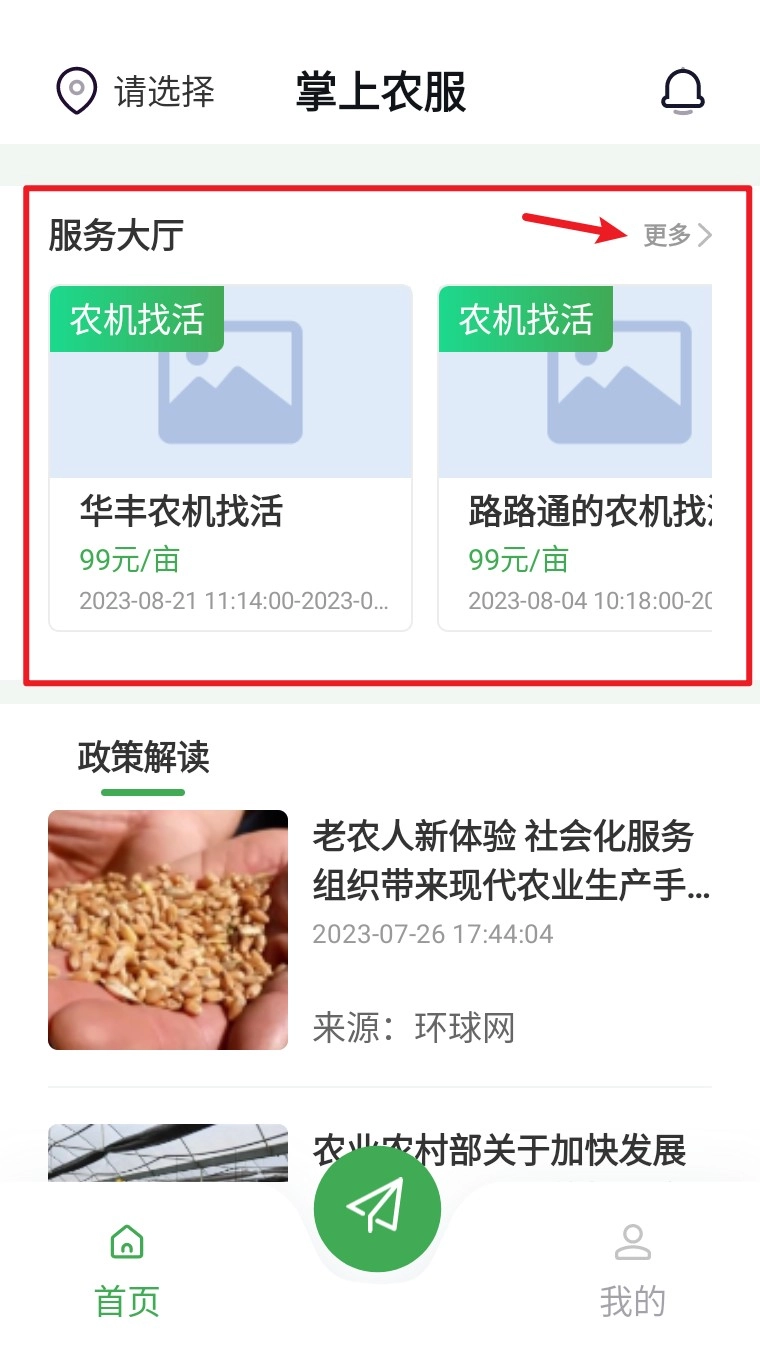Choose a location via 请选择
This screenshot has height=1355, width=760.
point(135,92)
